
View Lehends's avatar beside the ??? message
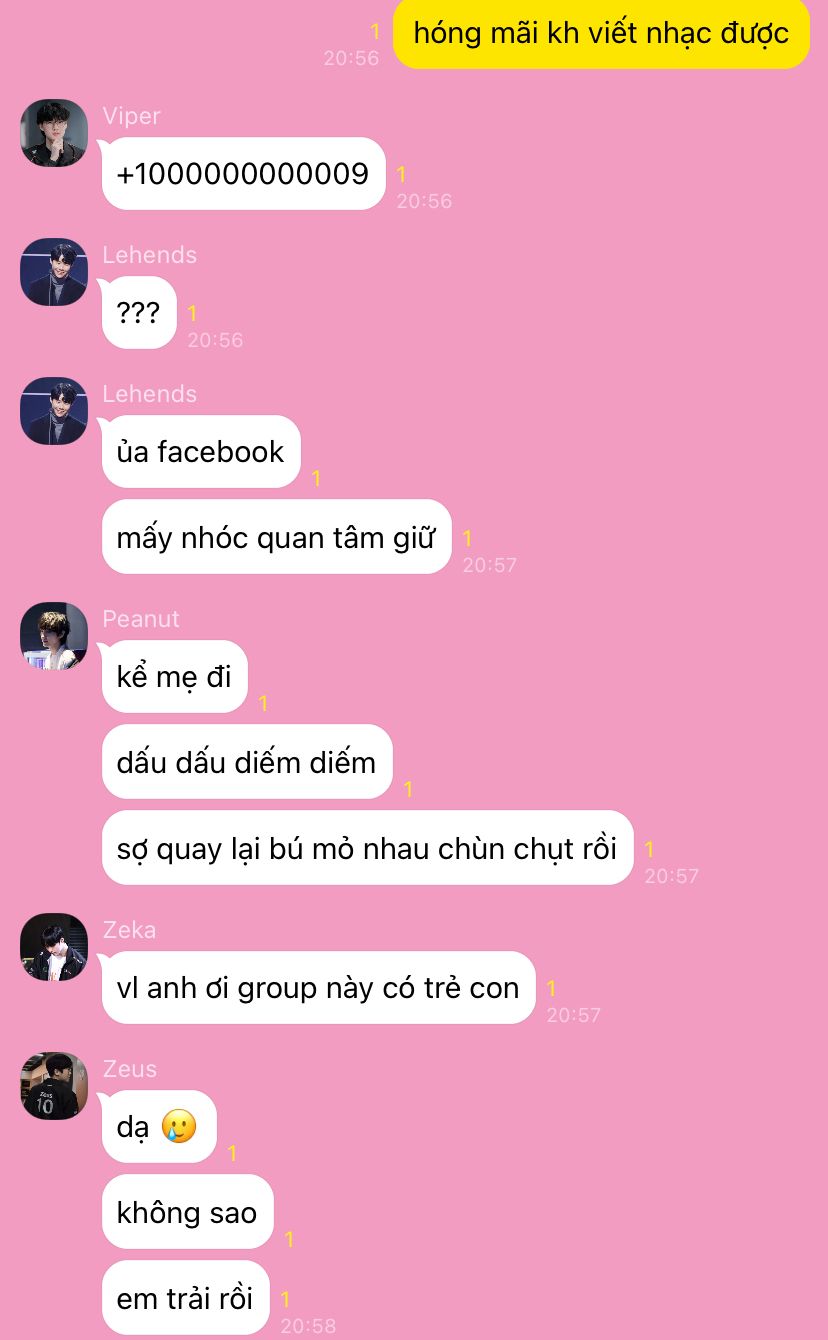pyautogui.click(x=54, y=272)
